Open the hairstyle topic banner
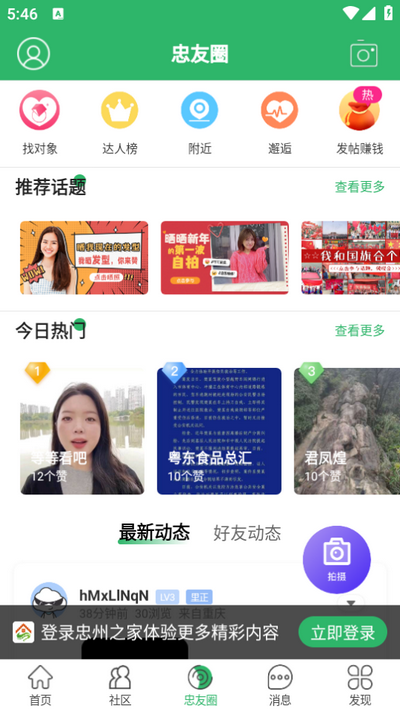This screenshot has height=712, width=400. pos(84,257)
